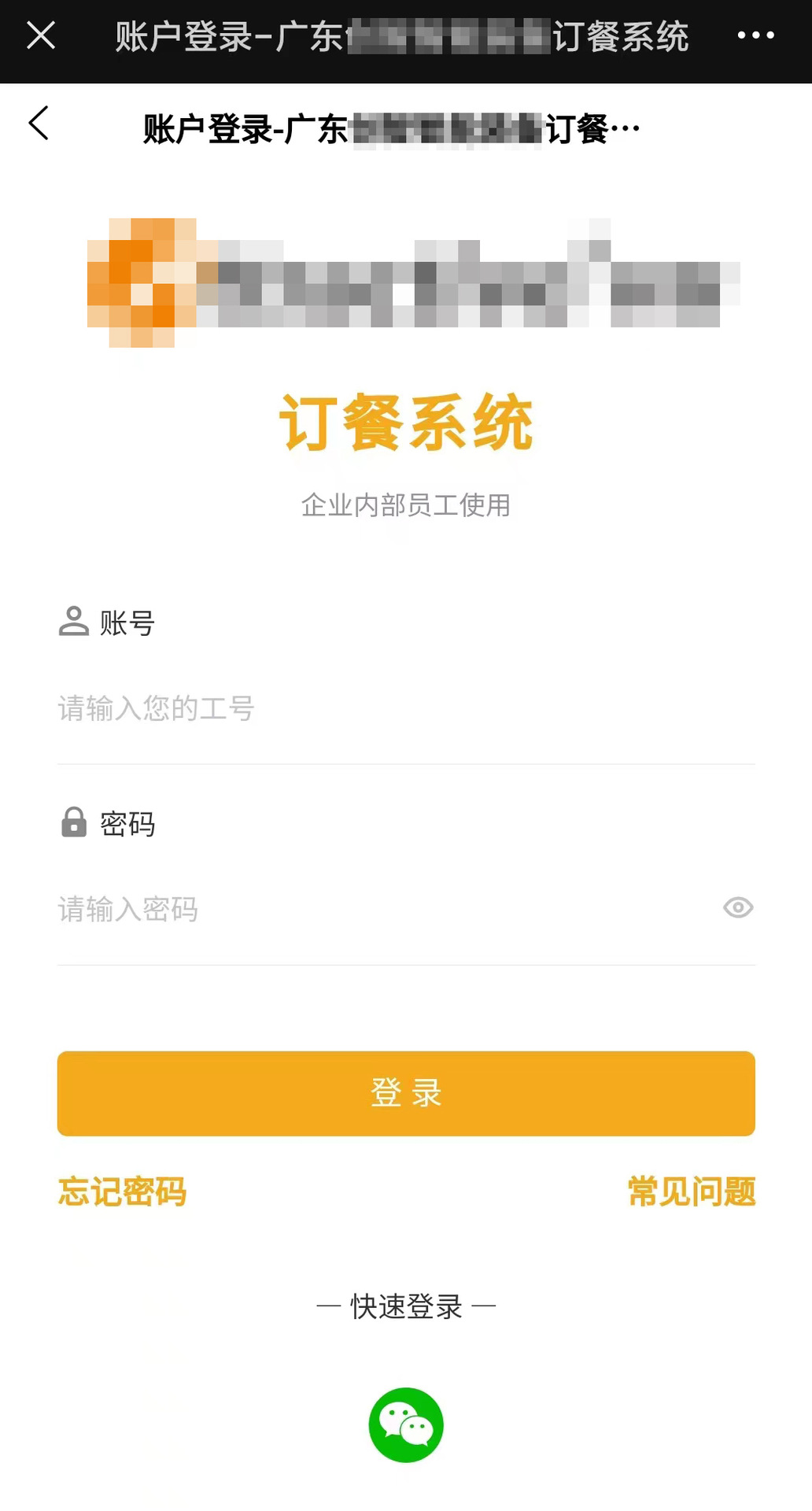Tap the password input field
Image resolution: width=812 pixels, height=1511 pixels.
[386, 910]
